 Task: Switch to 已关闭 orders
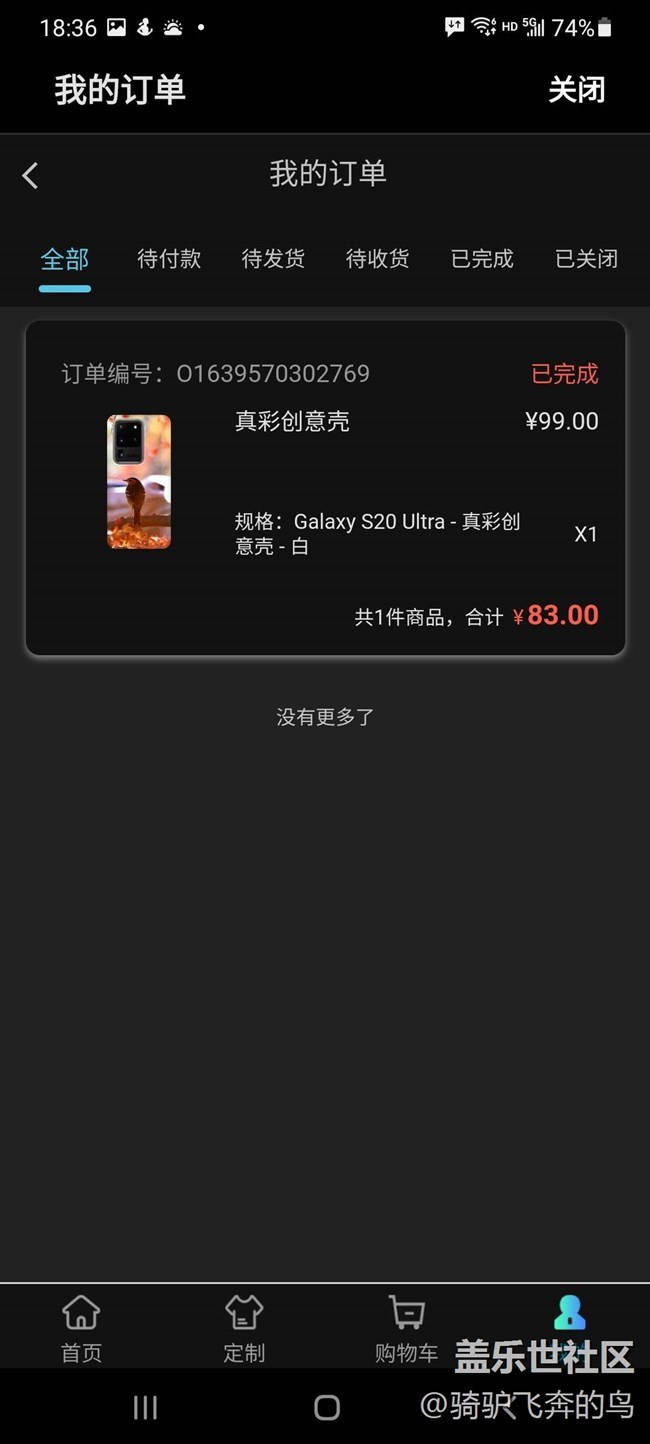586,260
